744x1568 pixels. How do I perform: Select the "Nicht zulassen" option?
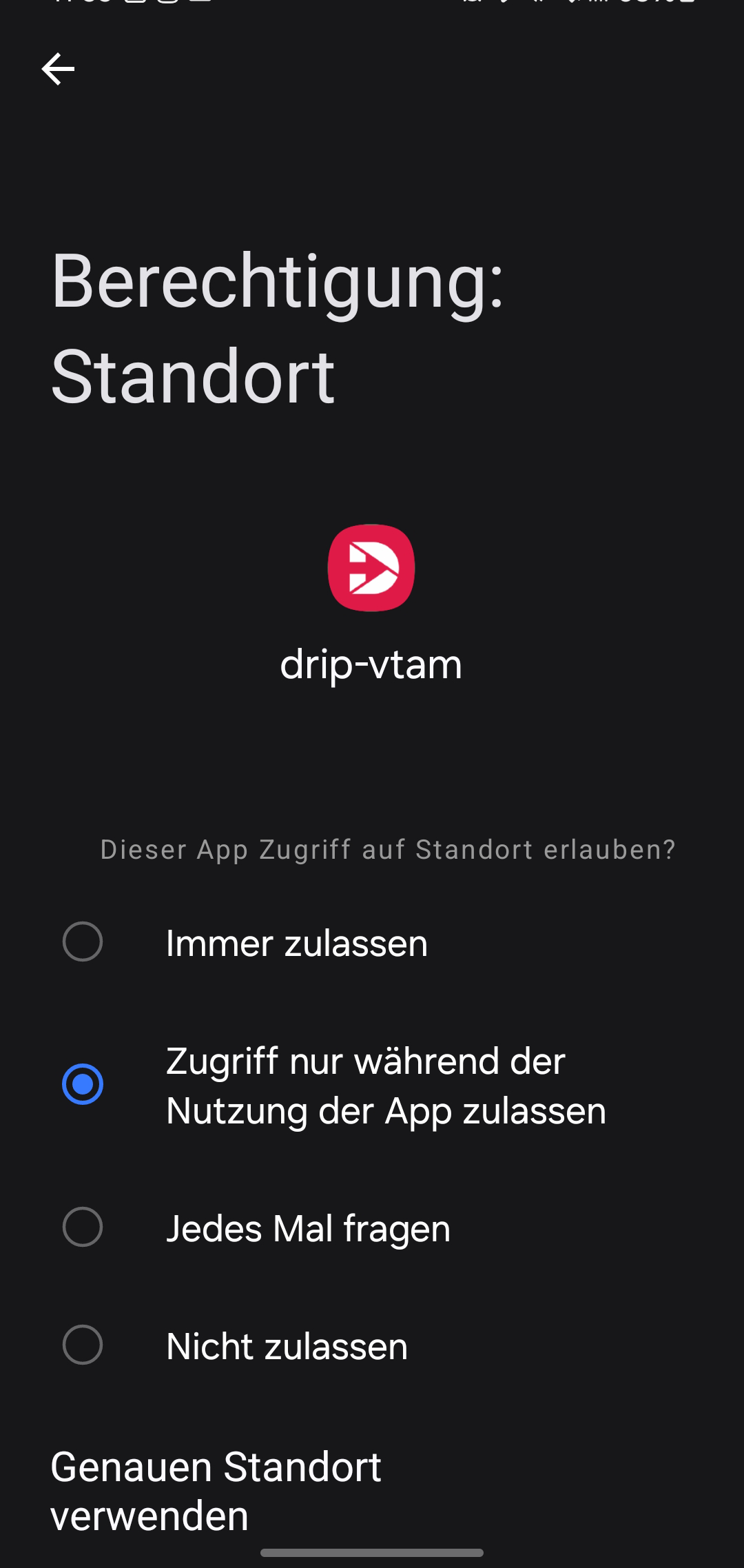click(286, 1345)
